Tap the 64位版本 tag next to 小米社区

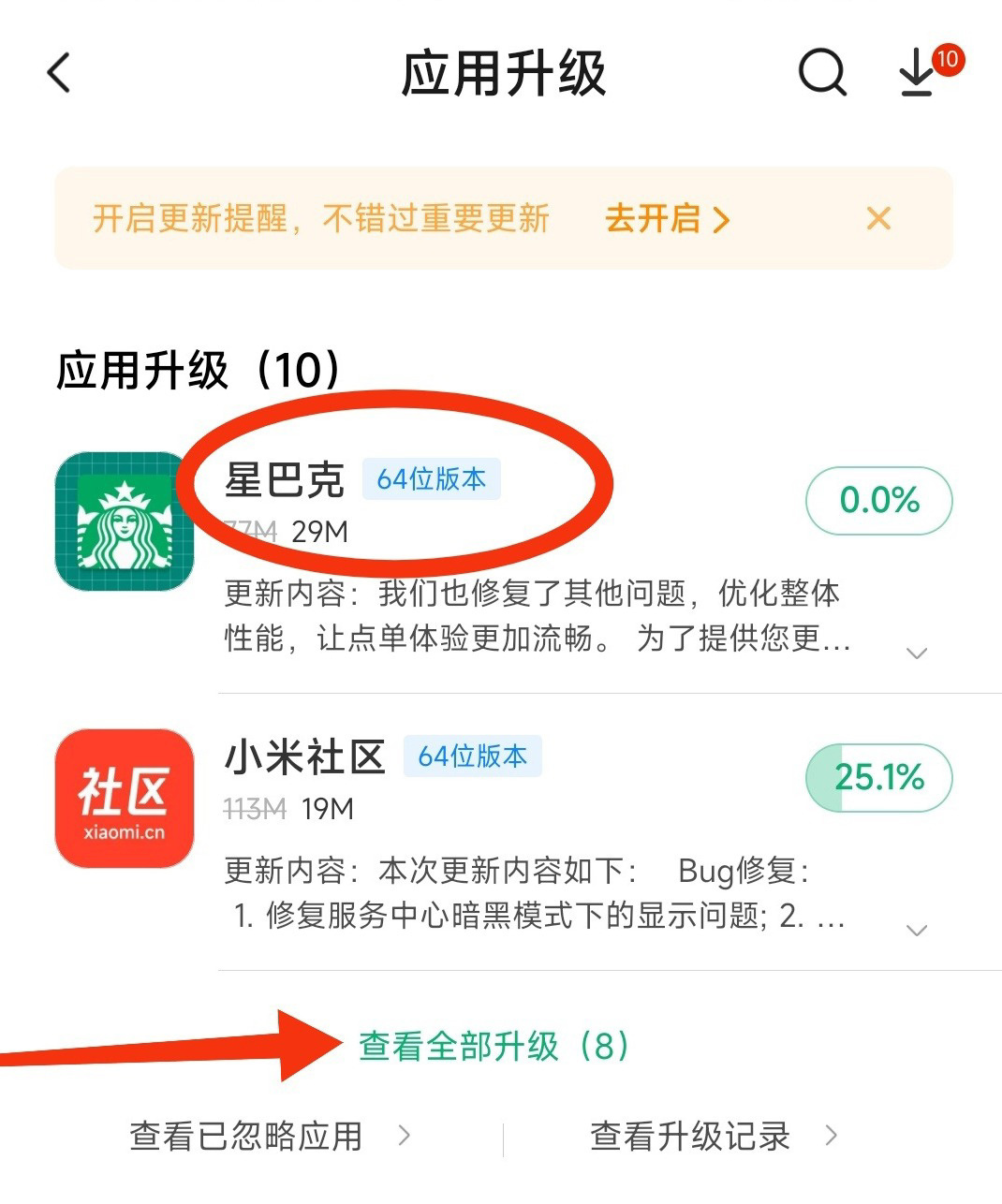tap(473, 756)
